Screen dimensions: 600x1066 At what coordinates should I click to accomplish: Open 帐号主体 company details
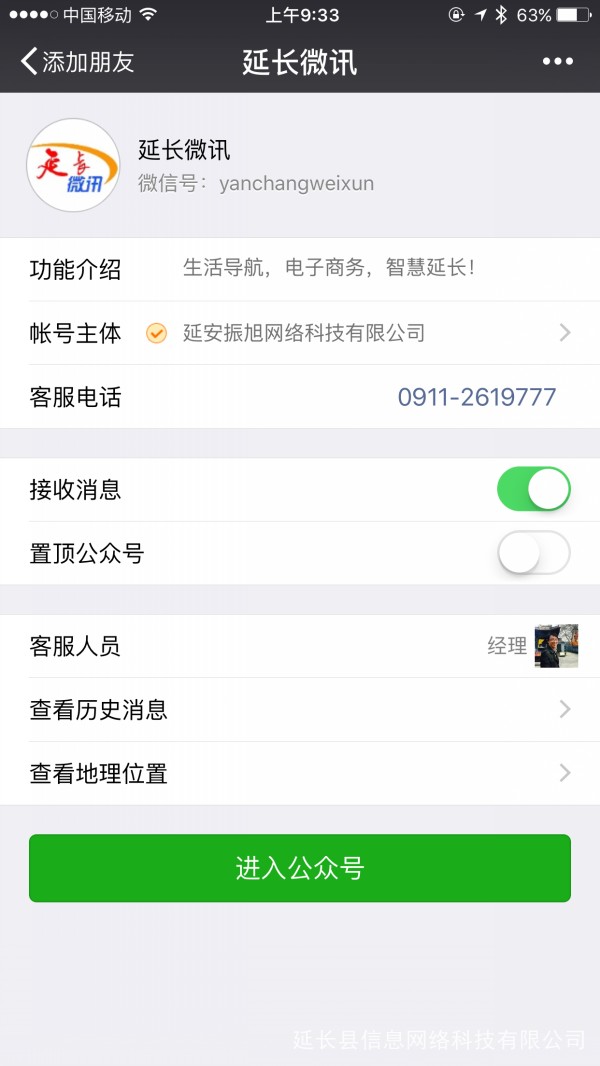coord(300,333)
